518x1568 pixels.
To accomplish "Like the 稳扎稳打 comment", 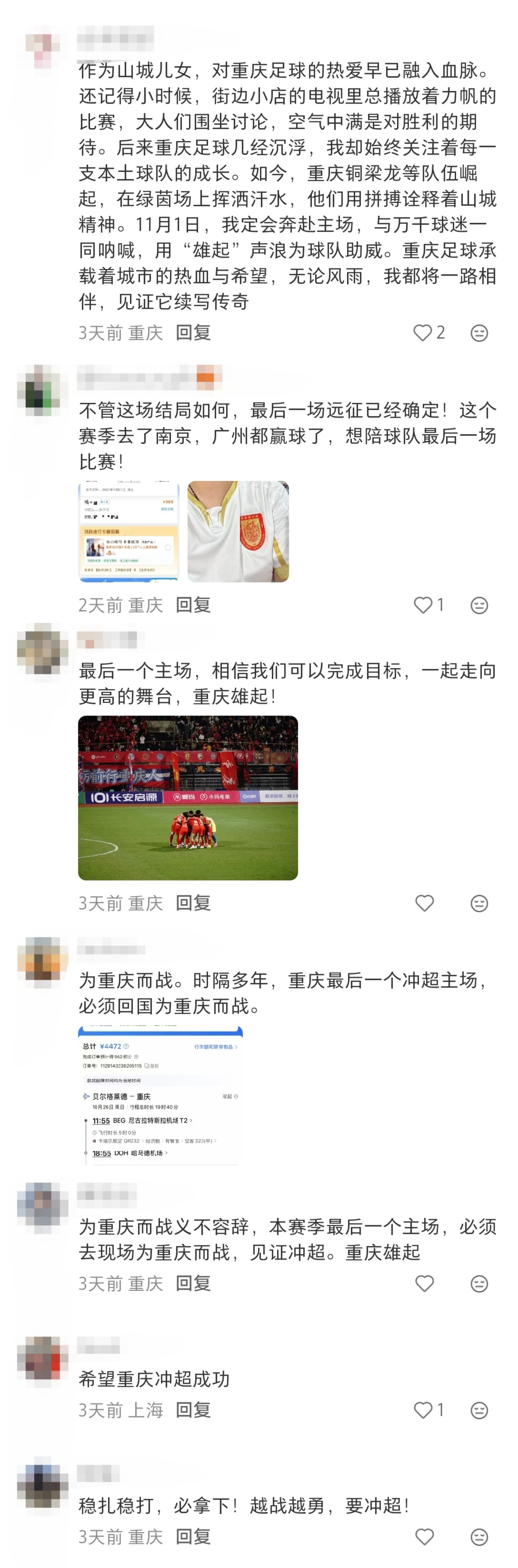I will [x=424, y=1537].
